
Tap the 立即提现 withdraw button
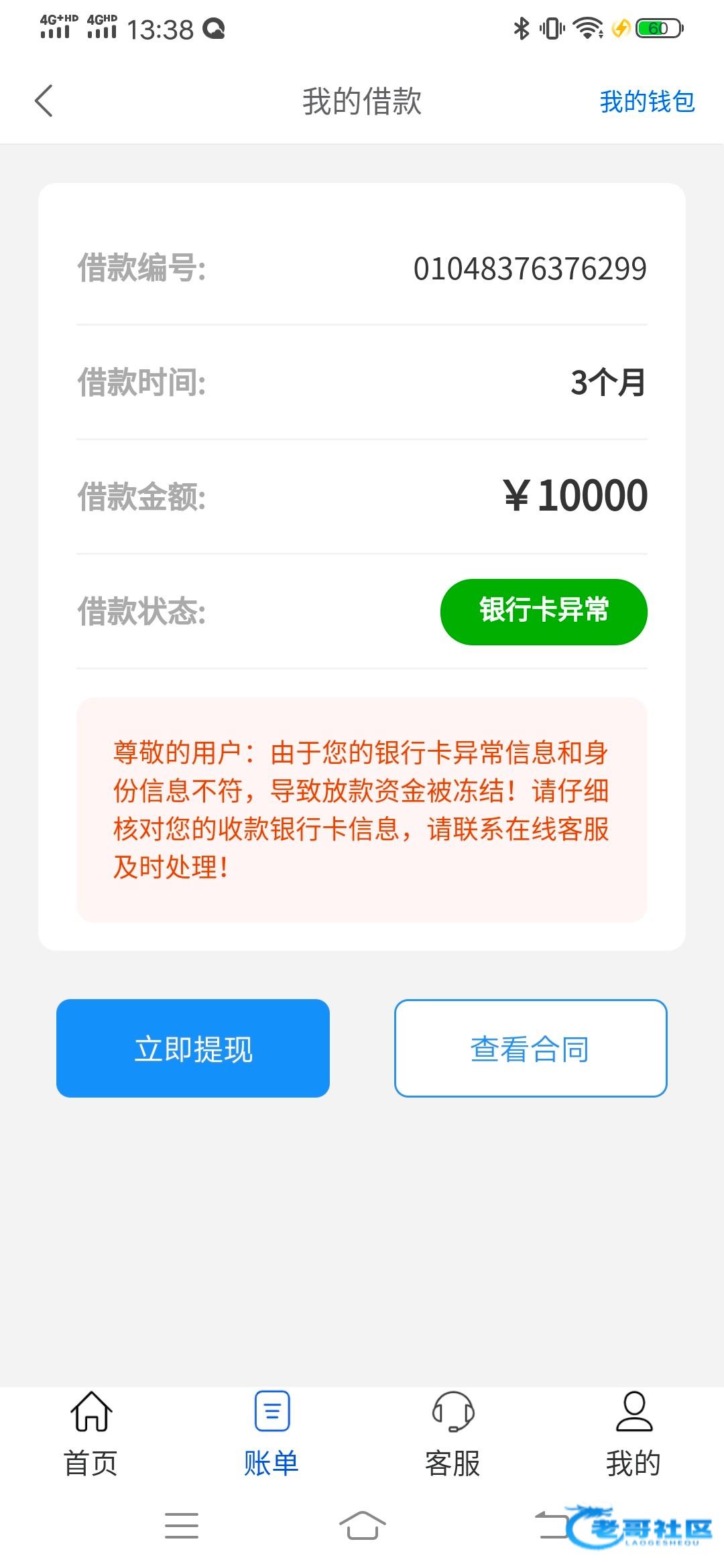[x=193, y=1048]
